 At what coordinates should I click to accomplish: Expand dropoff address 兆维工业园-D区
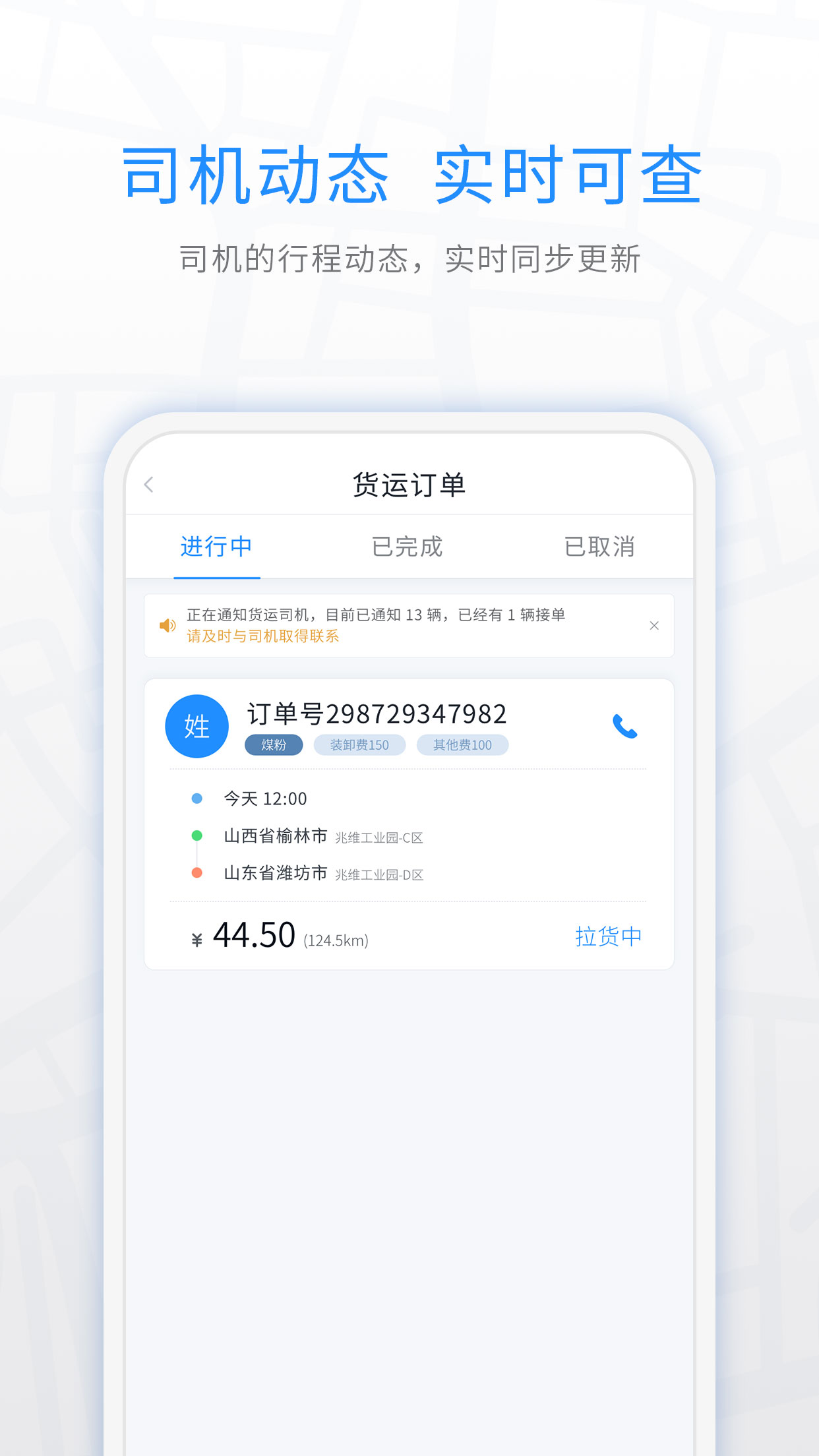coord(380,875)
